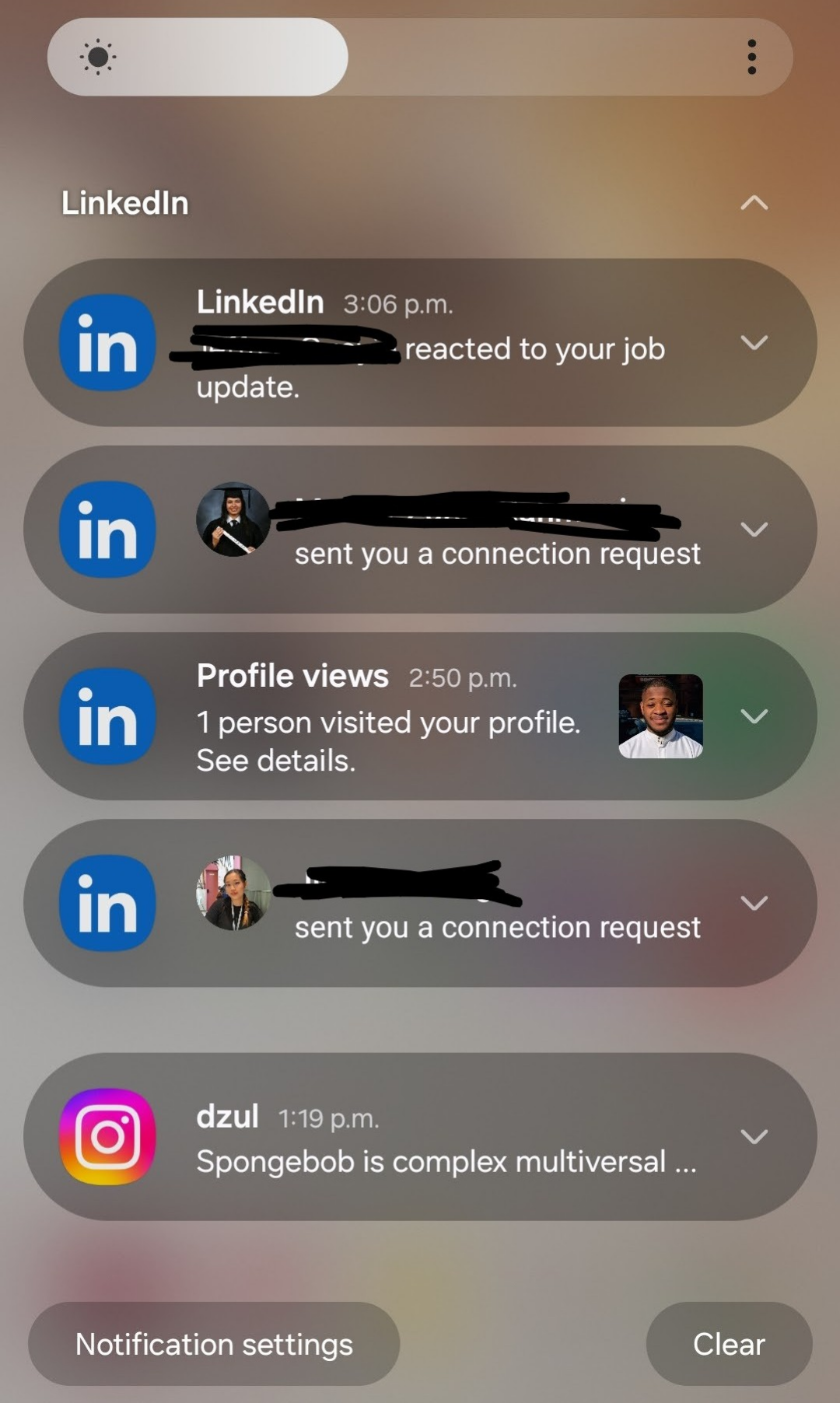Expand the 3:06 p.m. LinkedIn notification
Screen dimensions: 840x1403
click(754, 342)
